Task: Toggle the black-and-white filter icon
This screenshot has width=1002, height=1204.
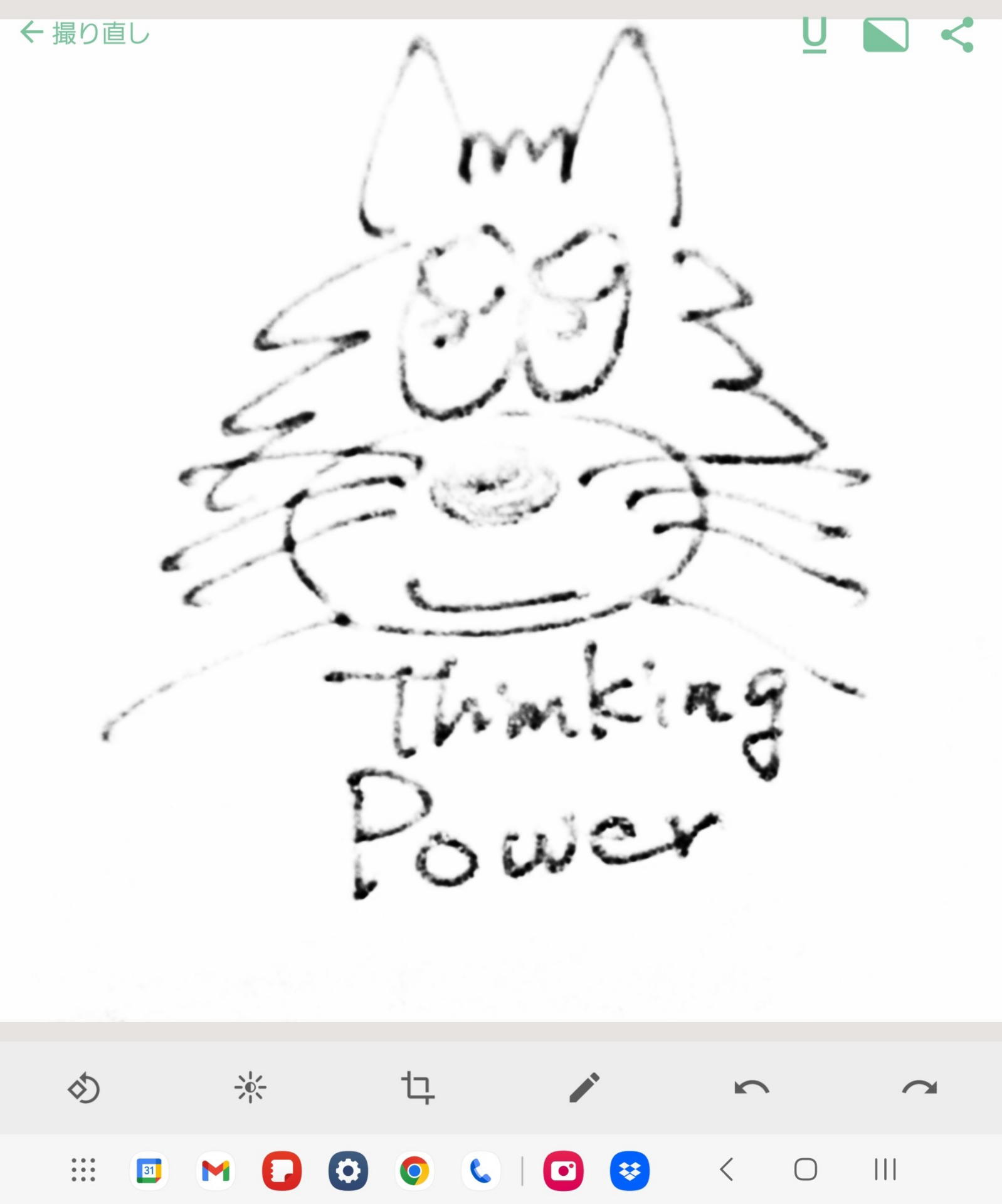Action: click(885, 35)
